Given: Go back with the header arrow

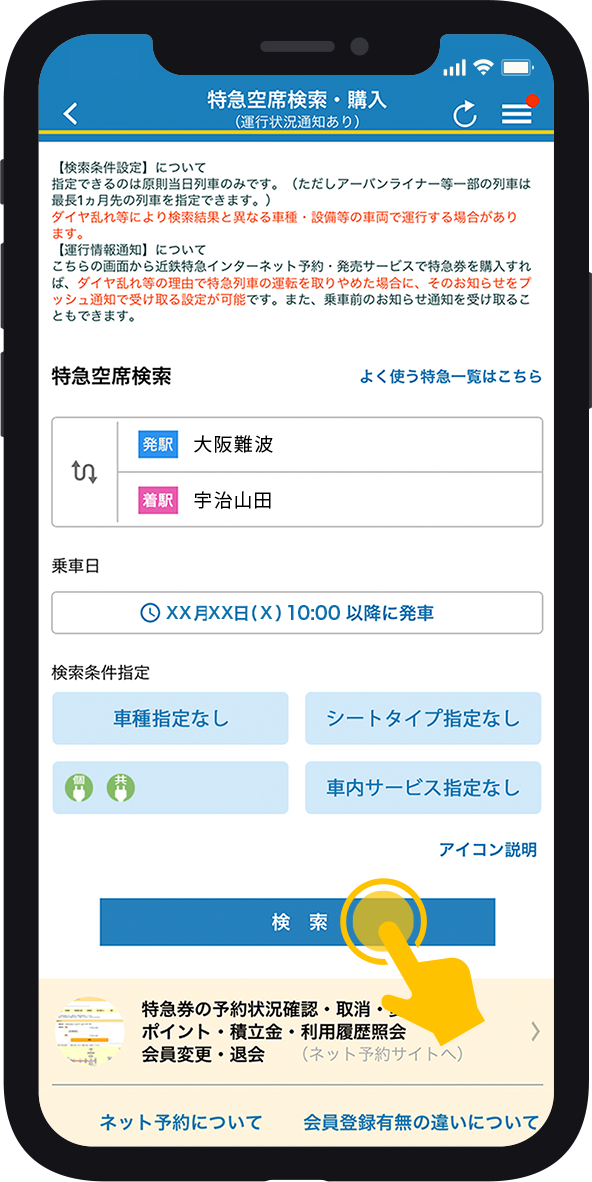Looking at the screenshot, I should (x=70, y=114).
